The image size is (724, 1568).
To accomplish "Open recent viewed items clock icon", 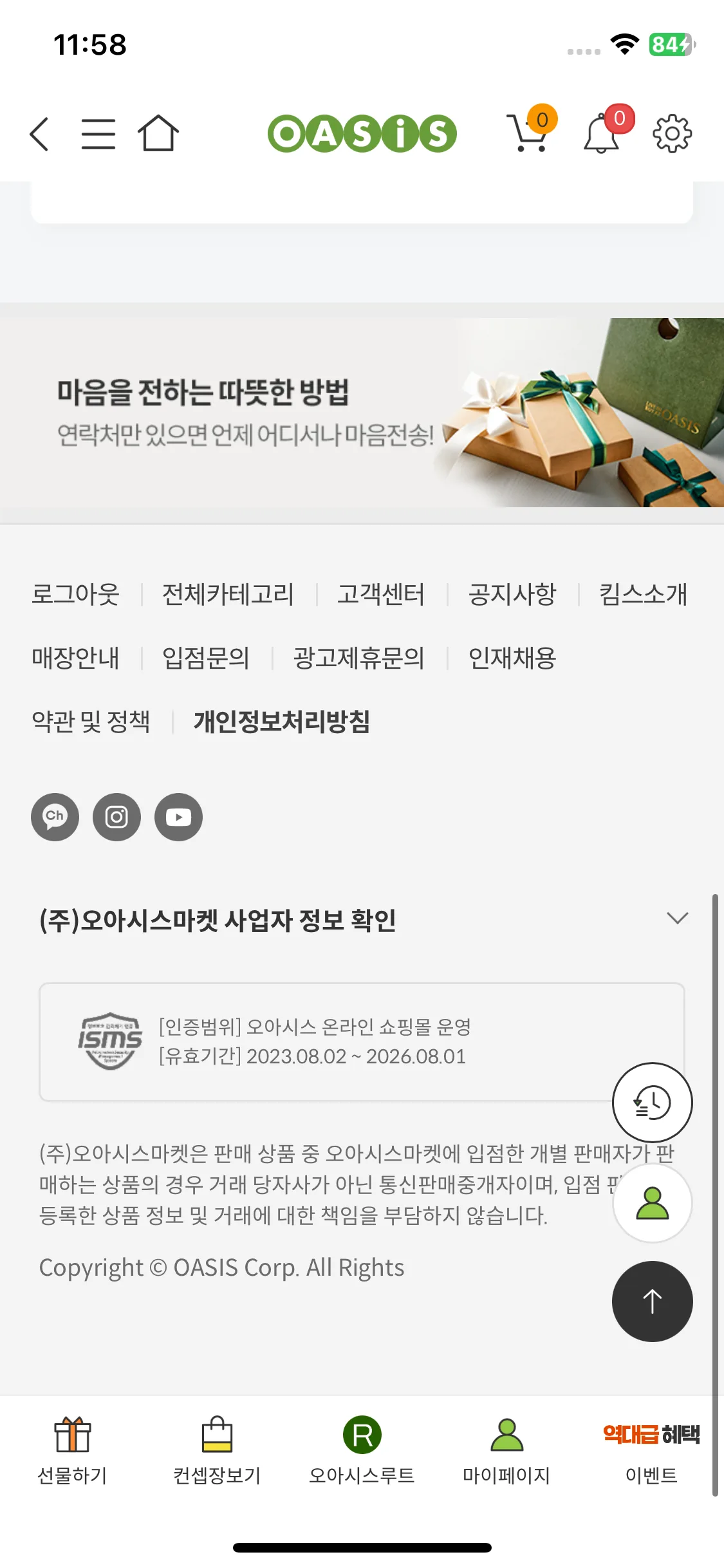I will 652,1103.
